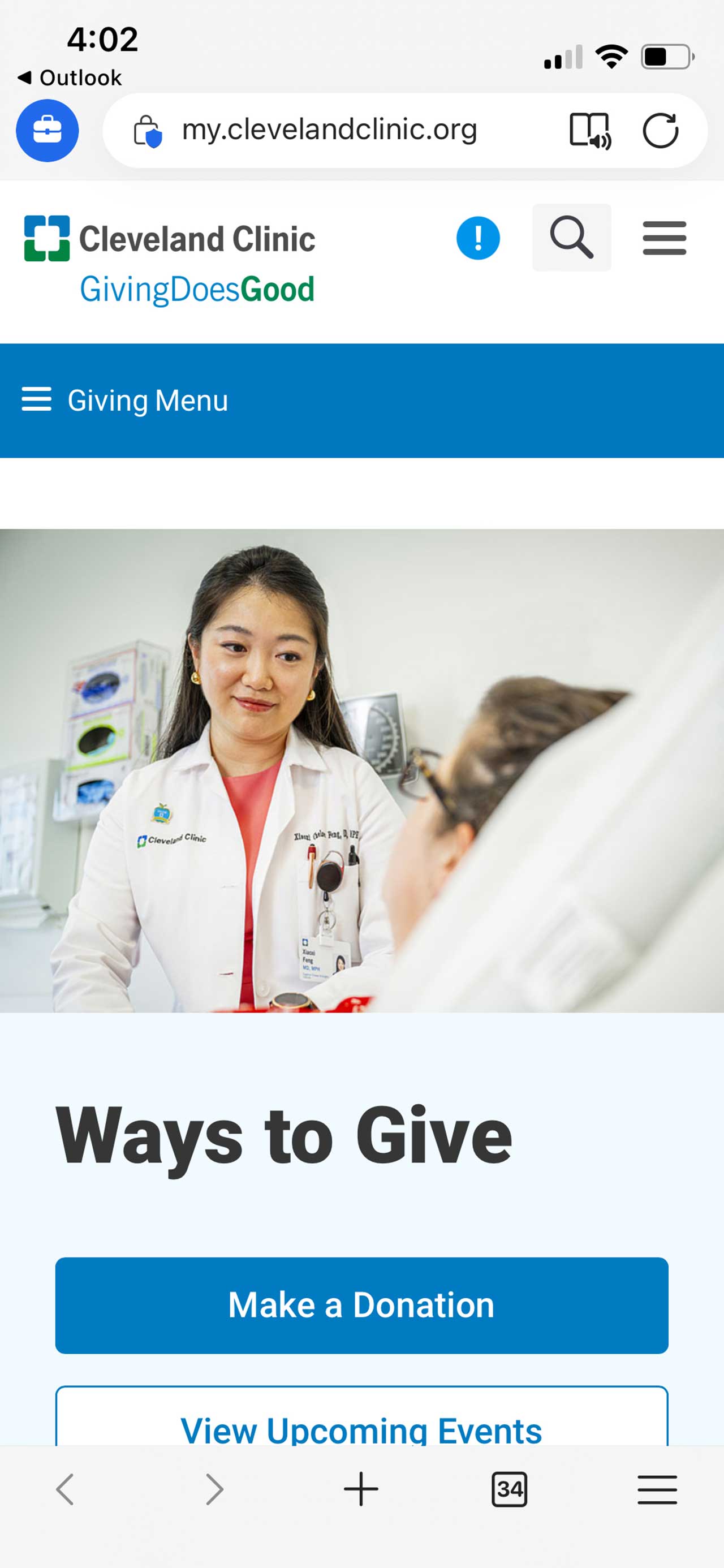The height and width of the screenshot is (1568, 724).
Task: Open the site search magnifier
Action: click(x=571, y=238)
